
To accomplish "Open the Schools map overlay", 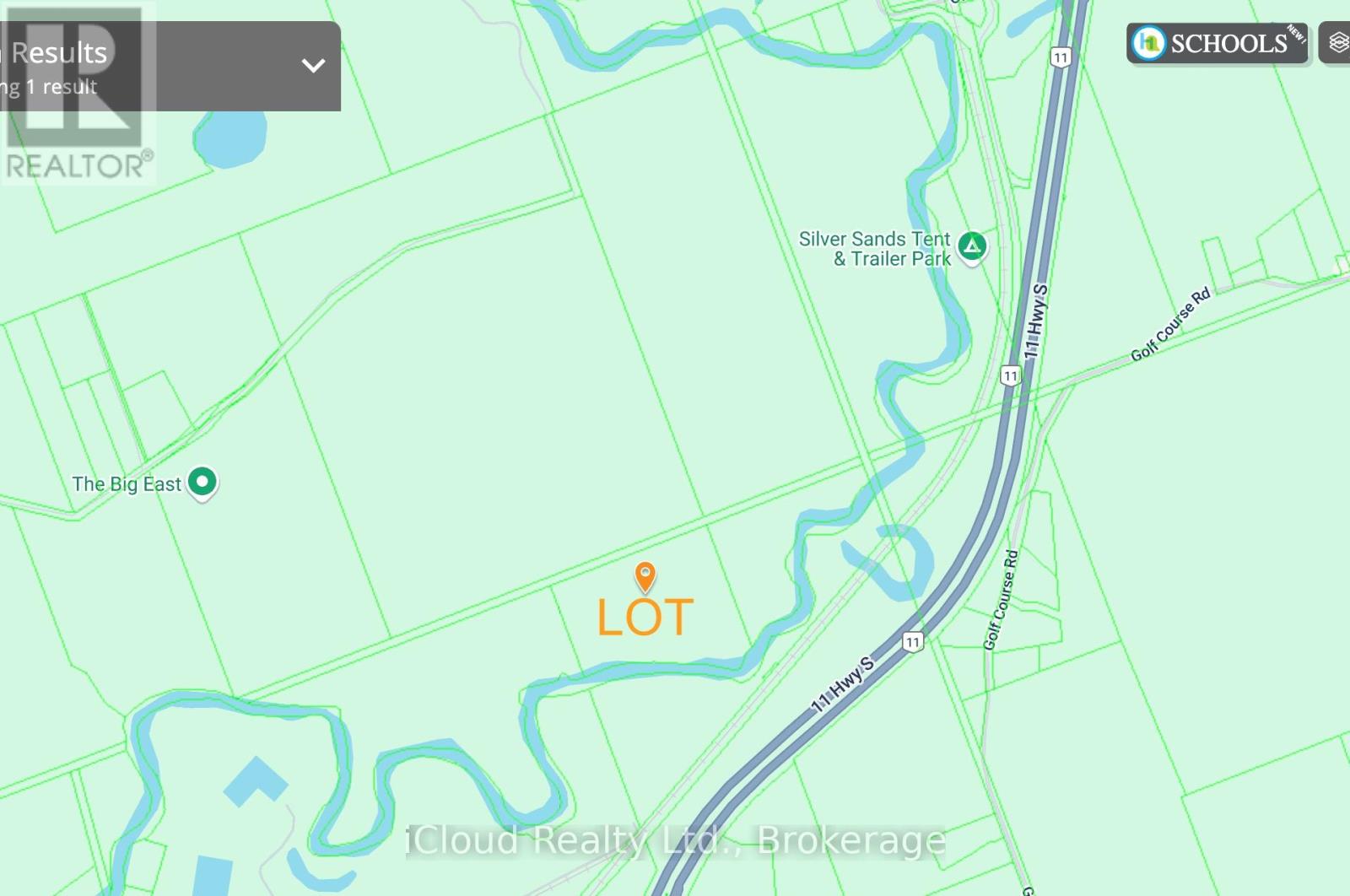I will tap(1216, 43).
